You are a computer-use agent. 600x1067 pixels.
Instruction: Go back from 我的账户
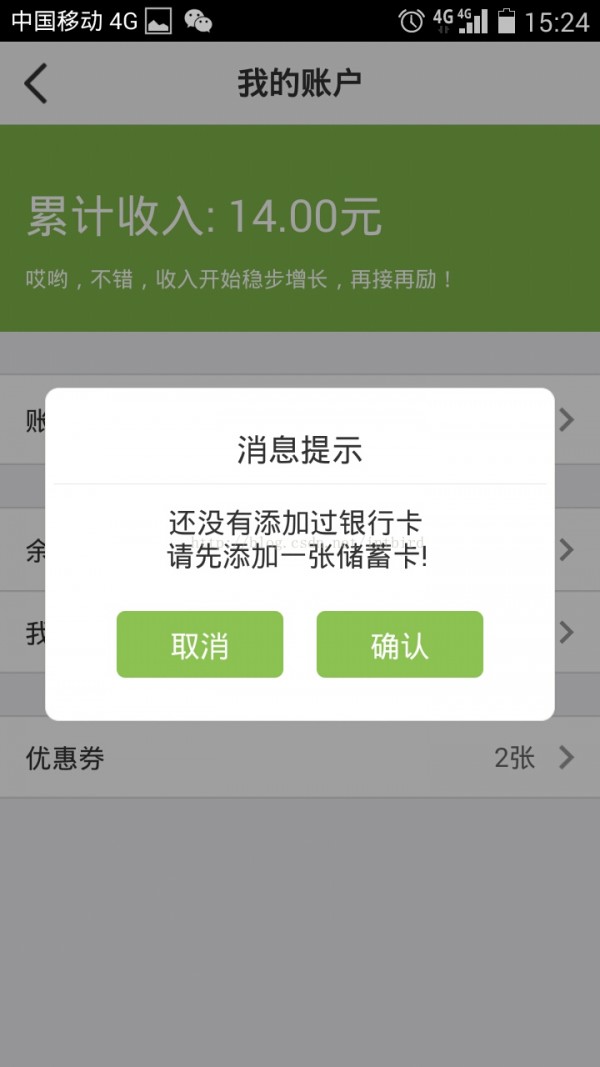(x=36, y=83)
